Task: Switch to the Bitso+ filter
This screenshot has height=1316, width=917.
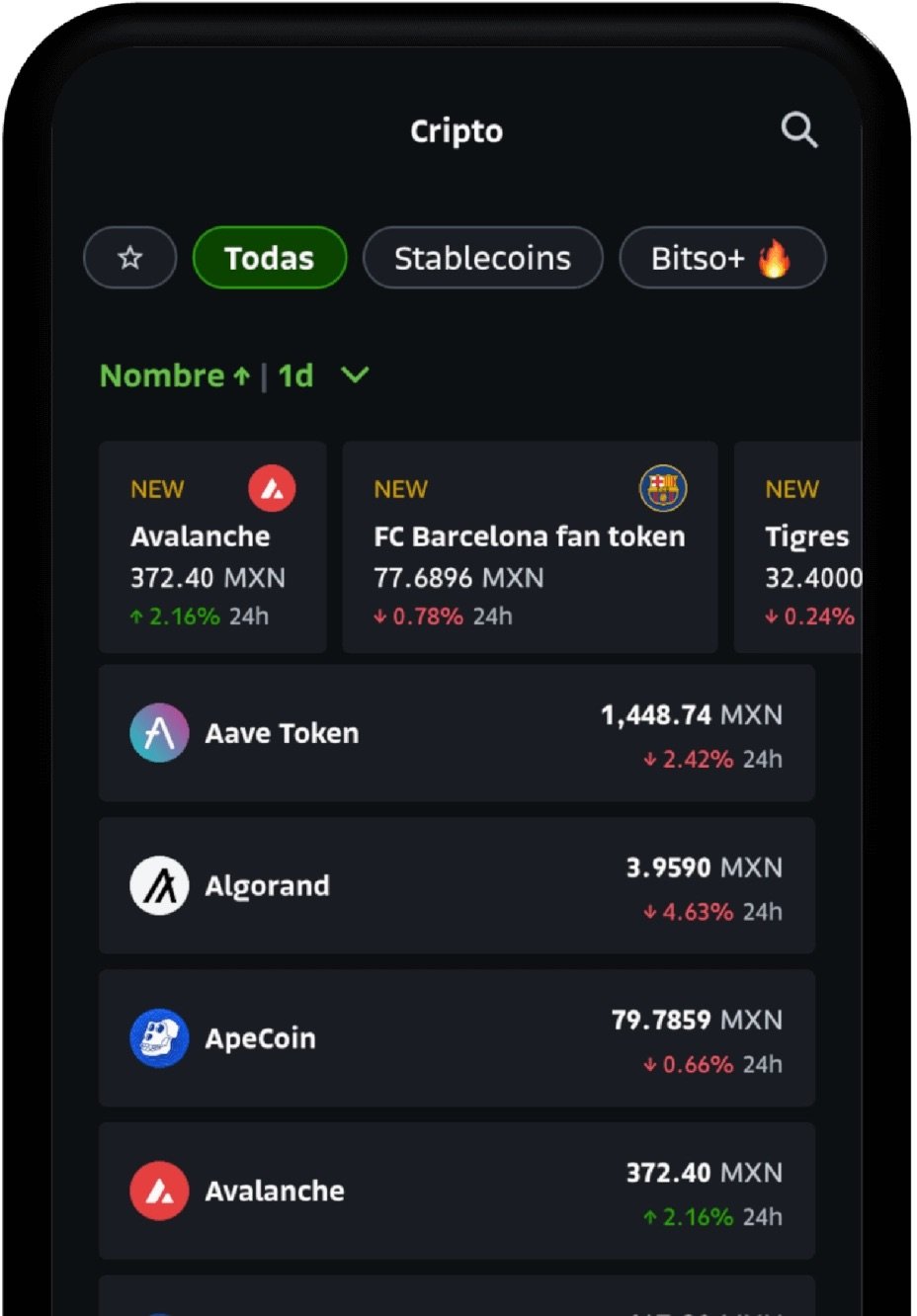Action: (721, 258)
